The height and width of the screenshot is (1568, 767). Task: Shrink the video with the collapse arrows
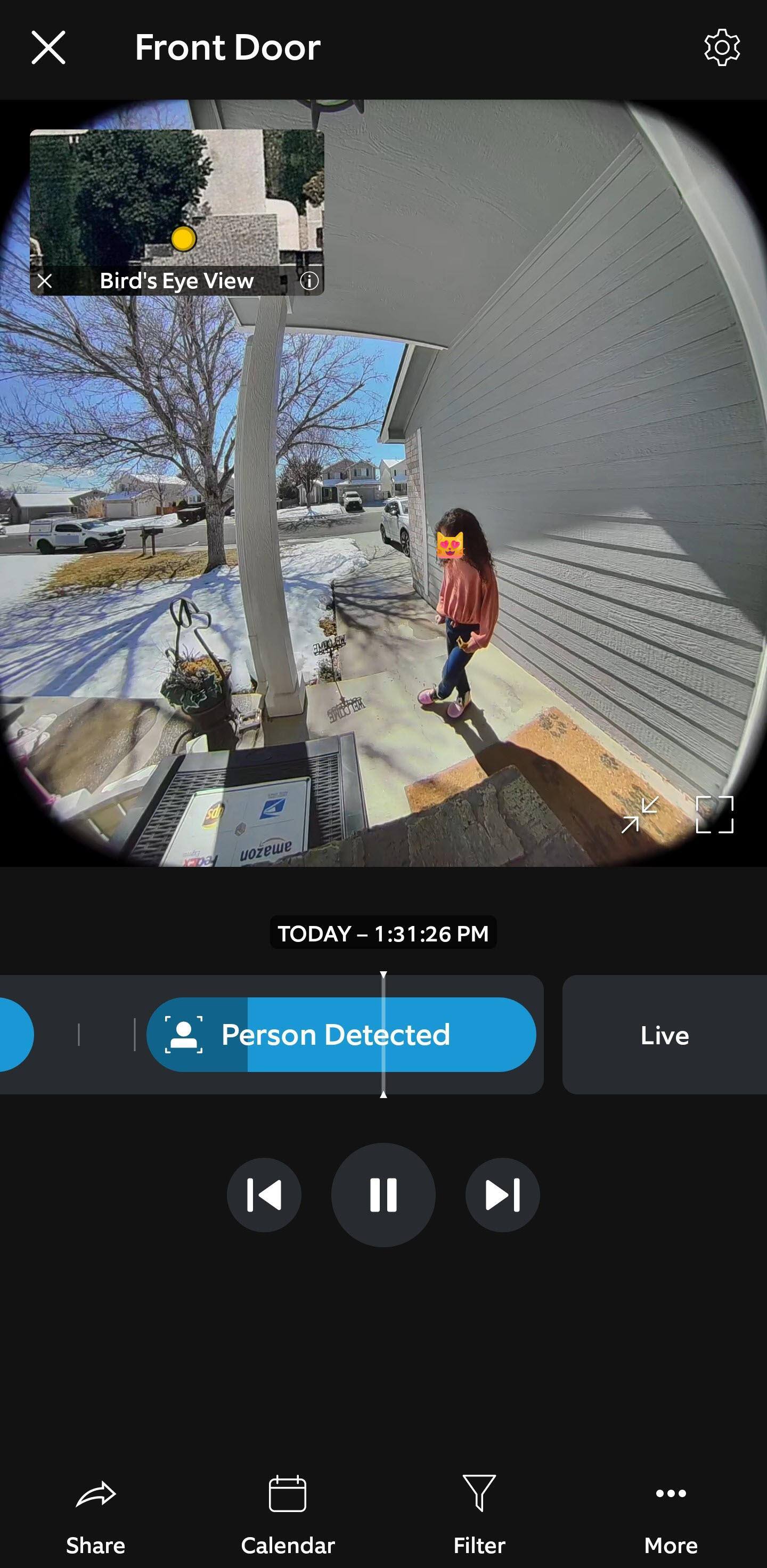(640, 815)
